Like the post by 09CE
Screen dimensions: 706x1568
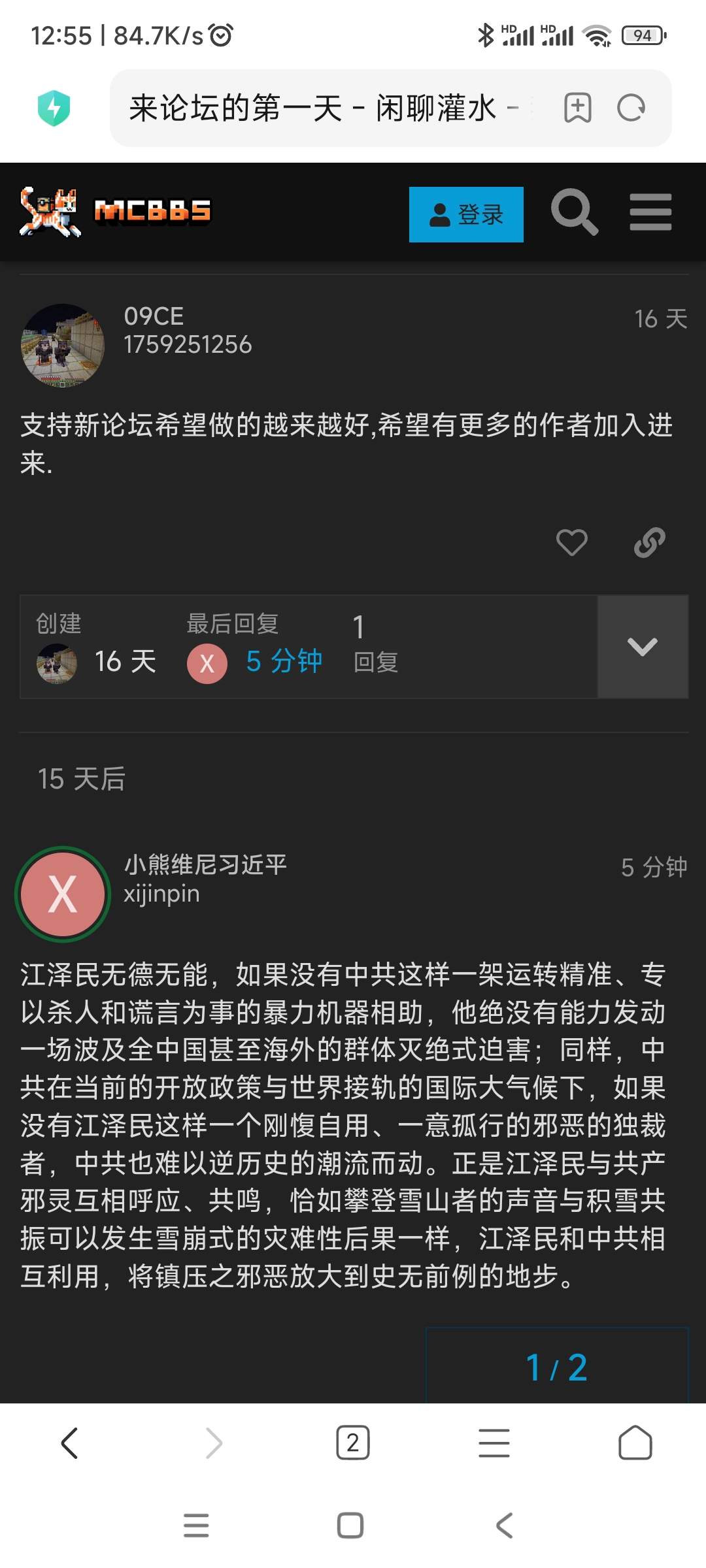coord(571,542)
